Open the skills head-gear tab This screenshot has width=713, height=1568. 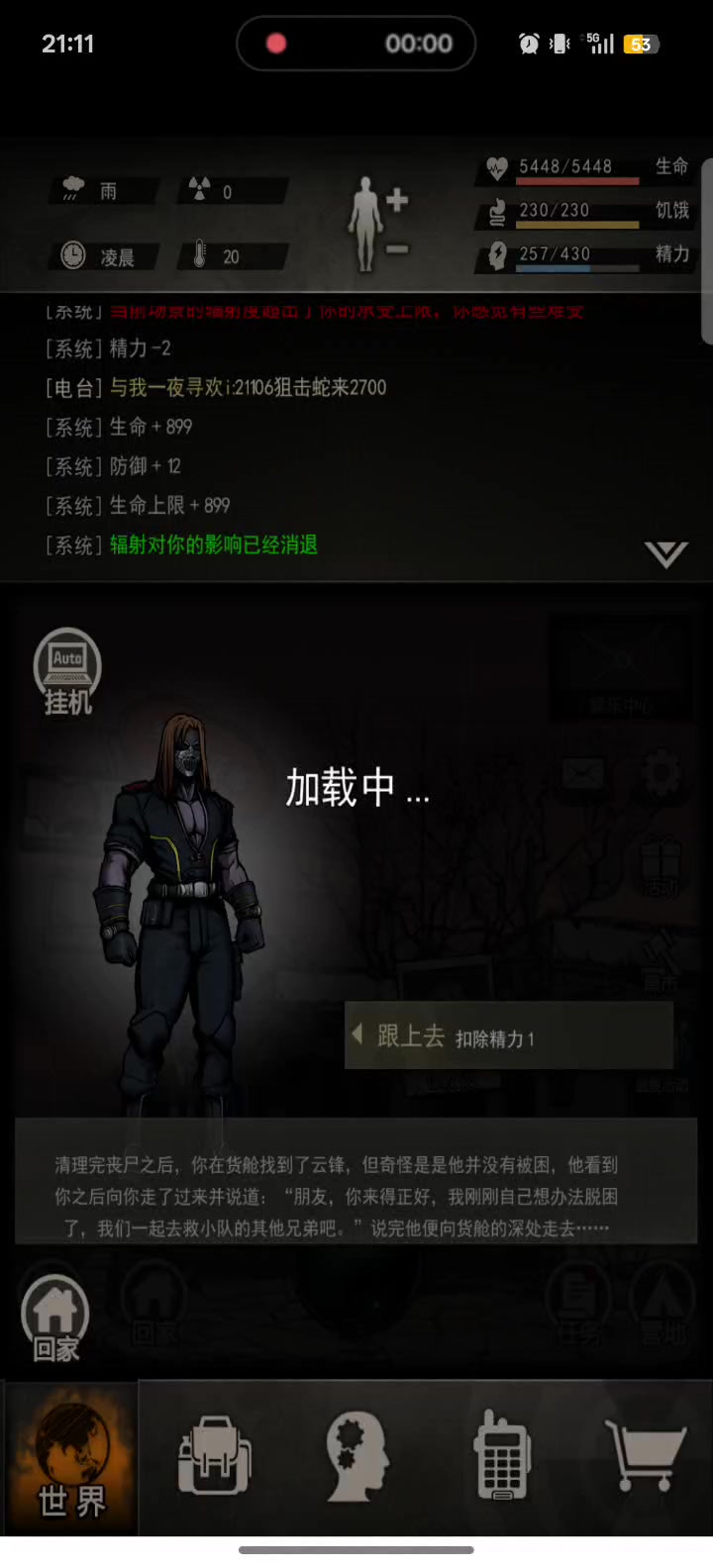pyautogui.click(x=357, y=1456)
